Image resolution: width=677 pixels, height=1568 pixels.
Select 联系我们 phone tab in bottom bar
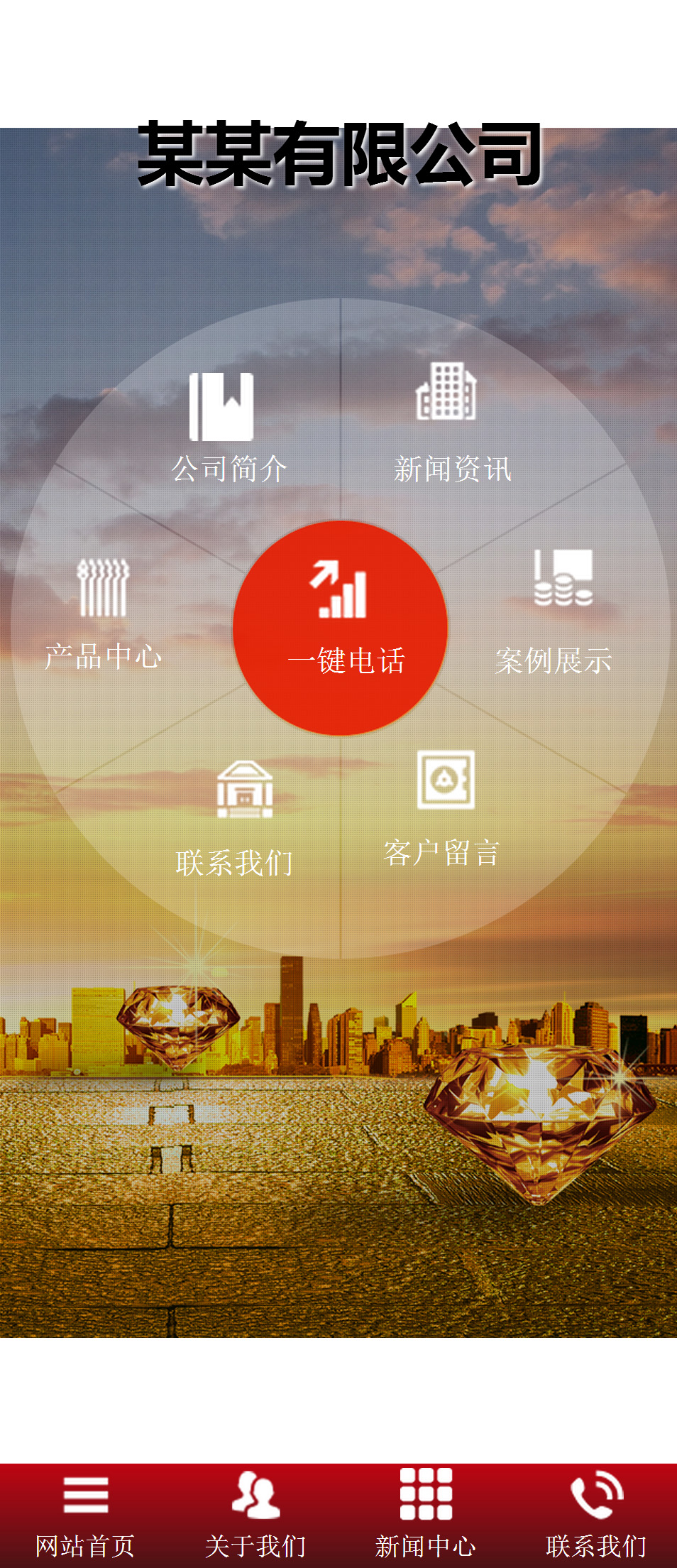(596, 1514)
